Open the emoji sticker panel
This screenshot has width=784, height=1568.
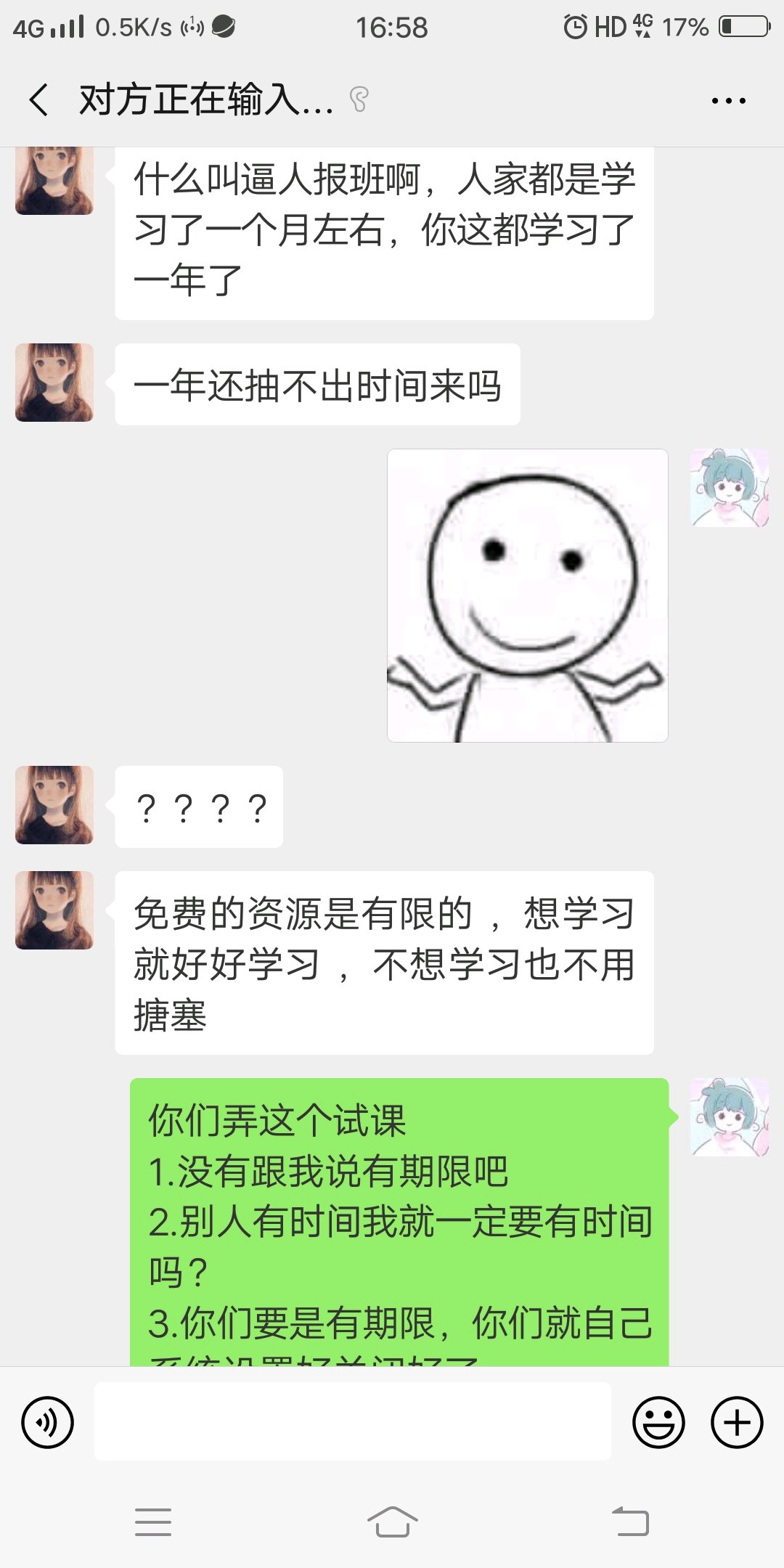(658, 1422)
